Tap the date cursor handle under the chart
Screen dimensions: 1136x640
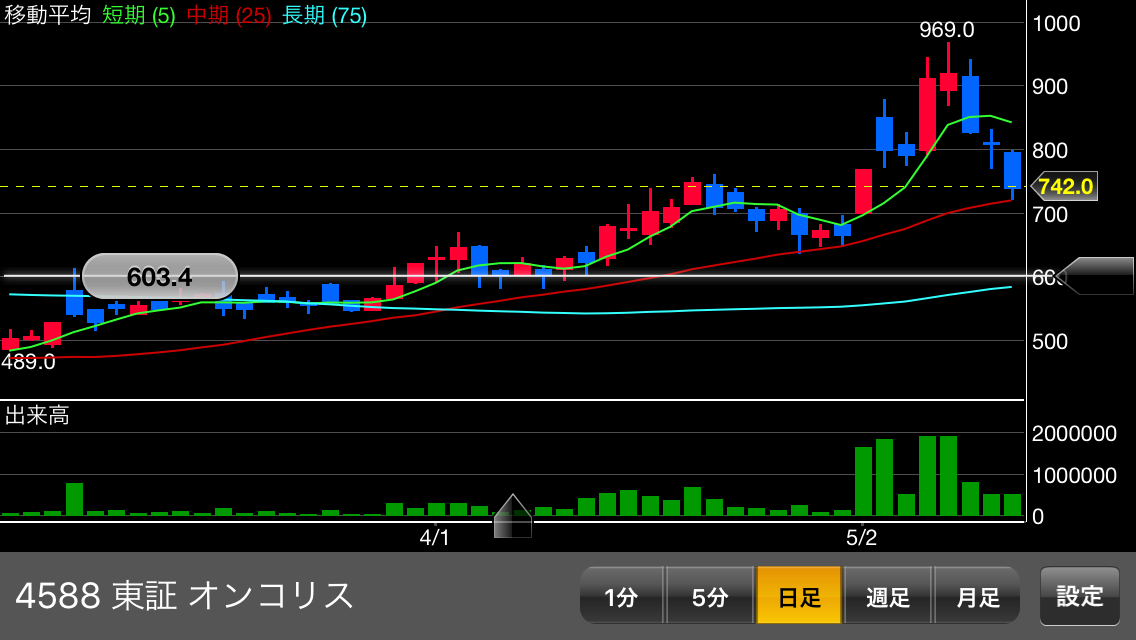tap(513, 517)
